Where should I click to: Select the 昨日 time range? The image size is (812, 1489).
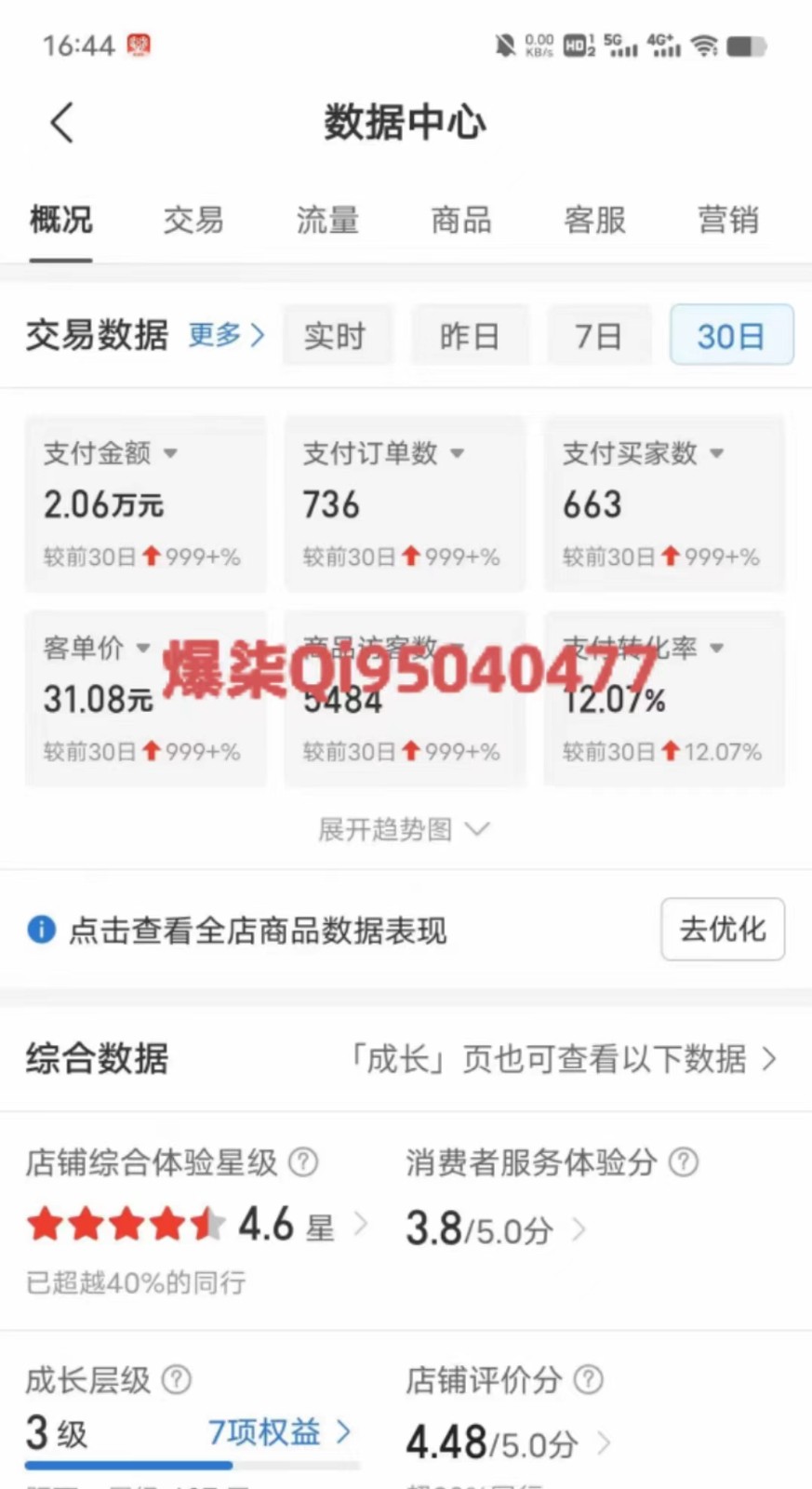pyautogui.click(x=470, y=335)
